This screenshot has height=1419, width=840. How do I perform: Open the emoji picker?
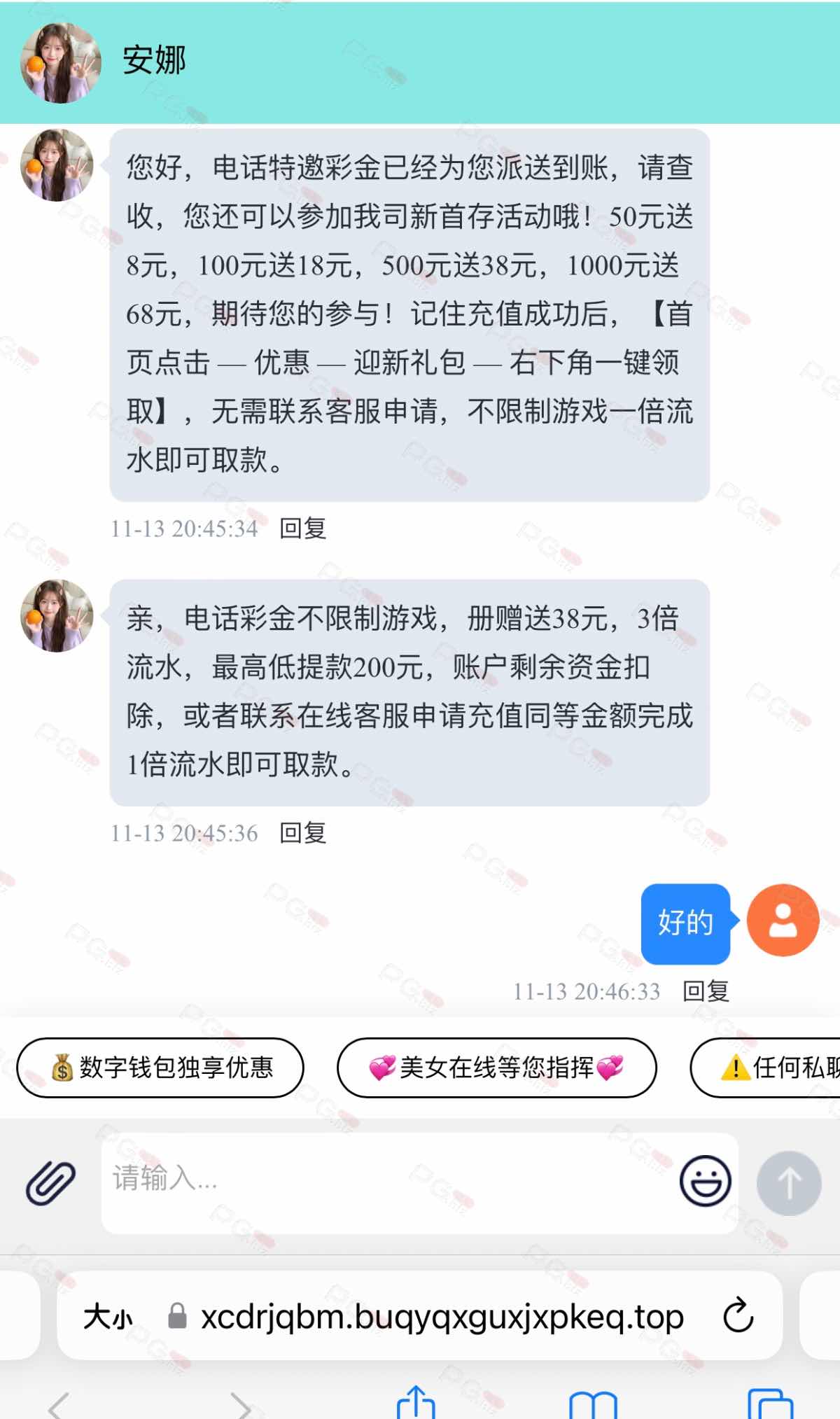tap(705, 1181)
